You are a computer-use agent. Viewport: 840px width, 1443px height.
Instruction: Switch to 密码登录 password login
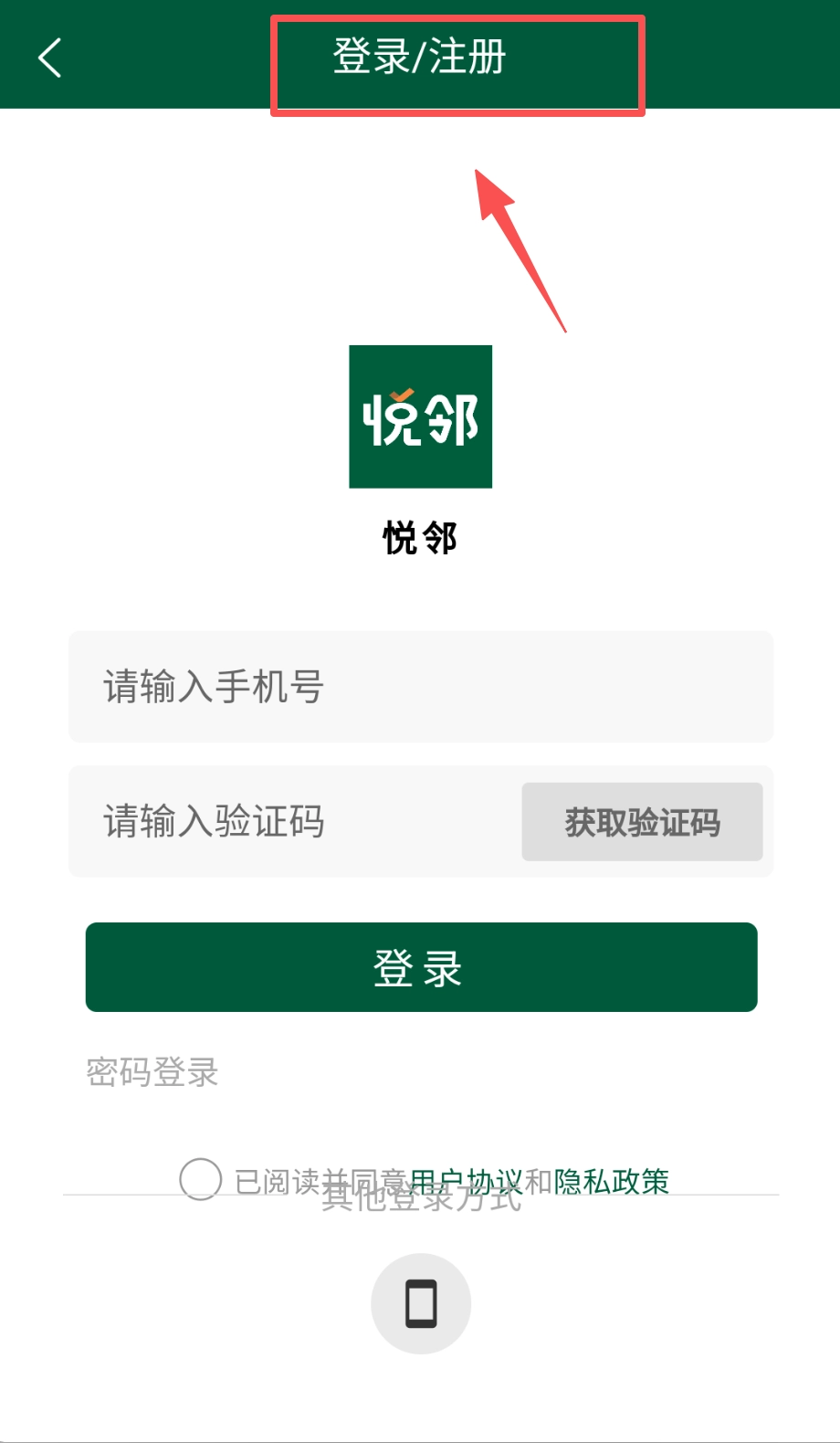[152, 1071]
